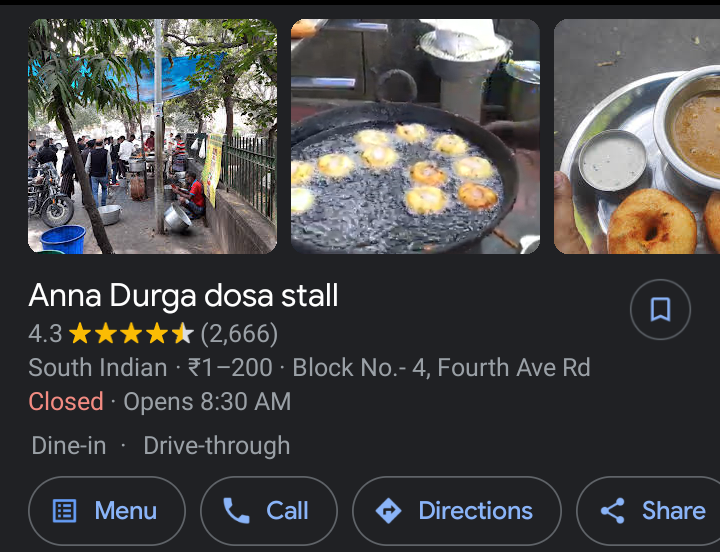The height and width of the screenshot is (552, 720).
Task: Open Anna Durga dosa stall details
Action: (183, 296)
